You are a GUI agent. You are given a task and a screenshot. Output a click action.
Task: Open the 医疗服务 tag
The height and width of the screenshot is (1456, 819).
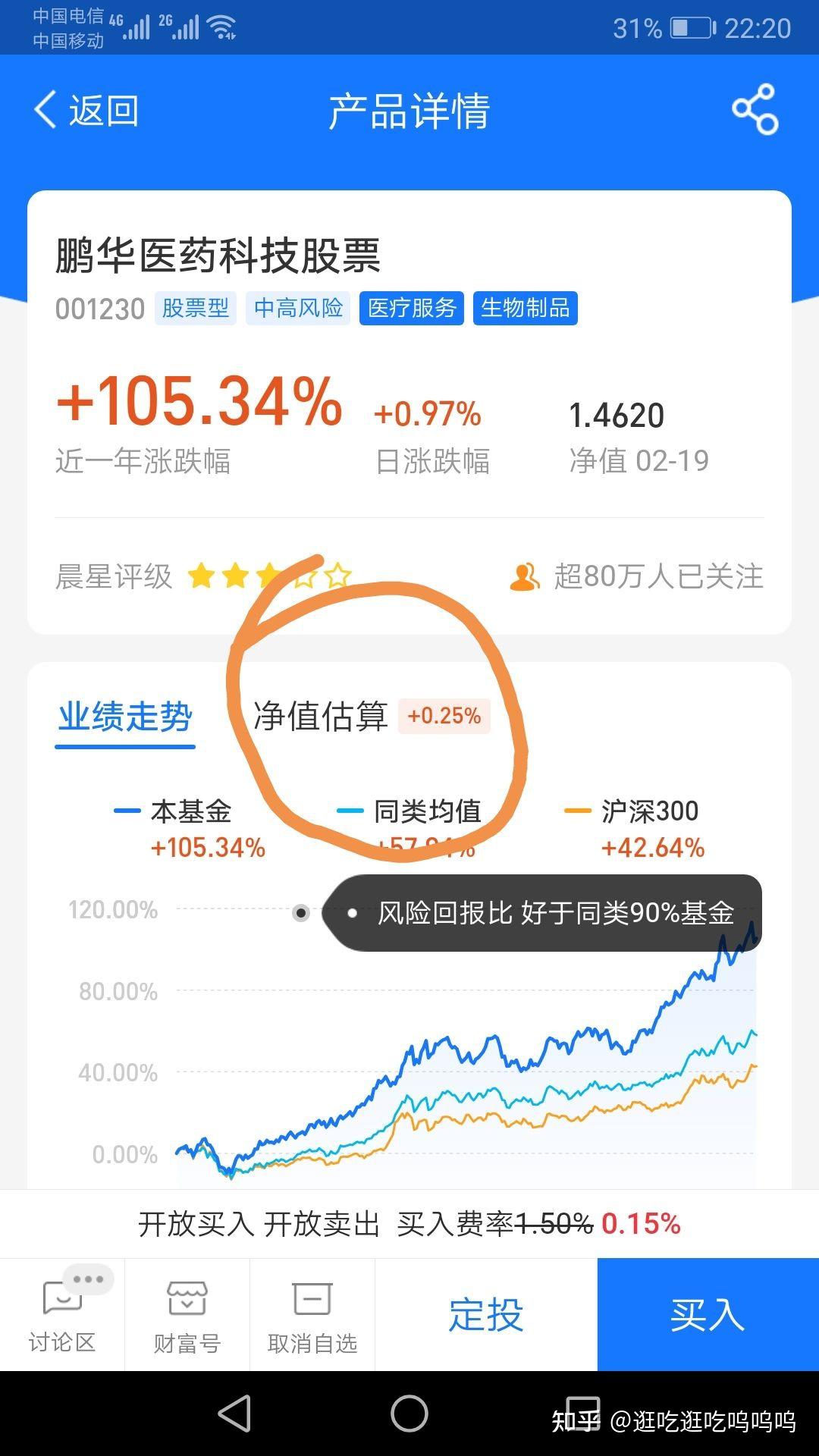412,308
